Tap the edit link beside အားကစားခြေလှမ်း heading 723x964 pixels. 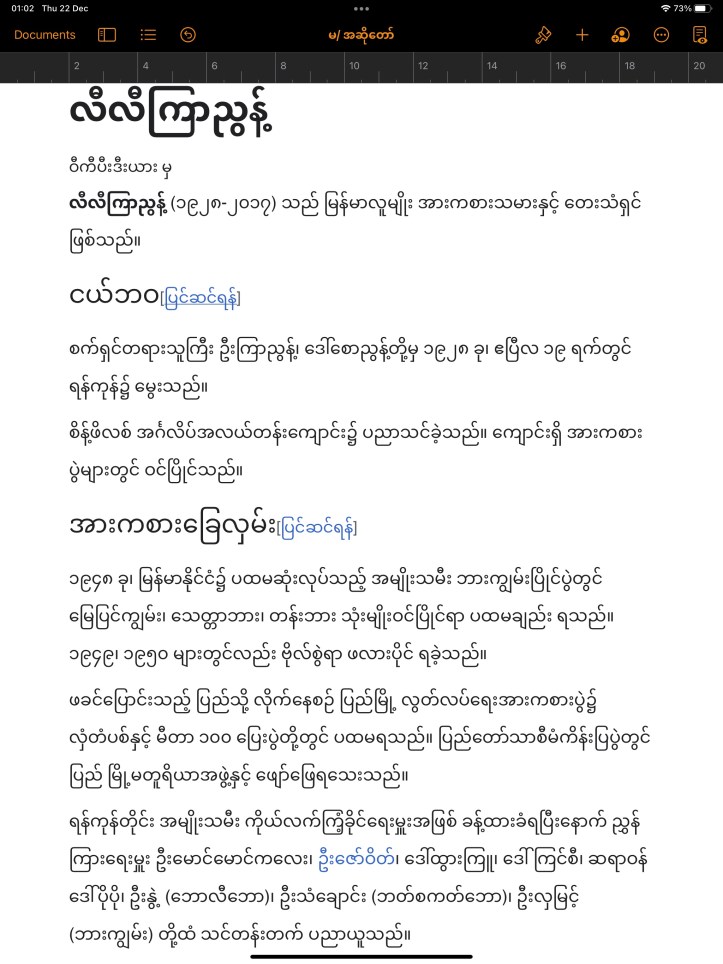317,527
